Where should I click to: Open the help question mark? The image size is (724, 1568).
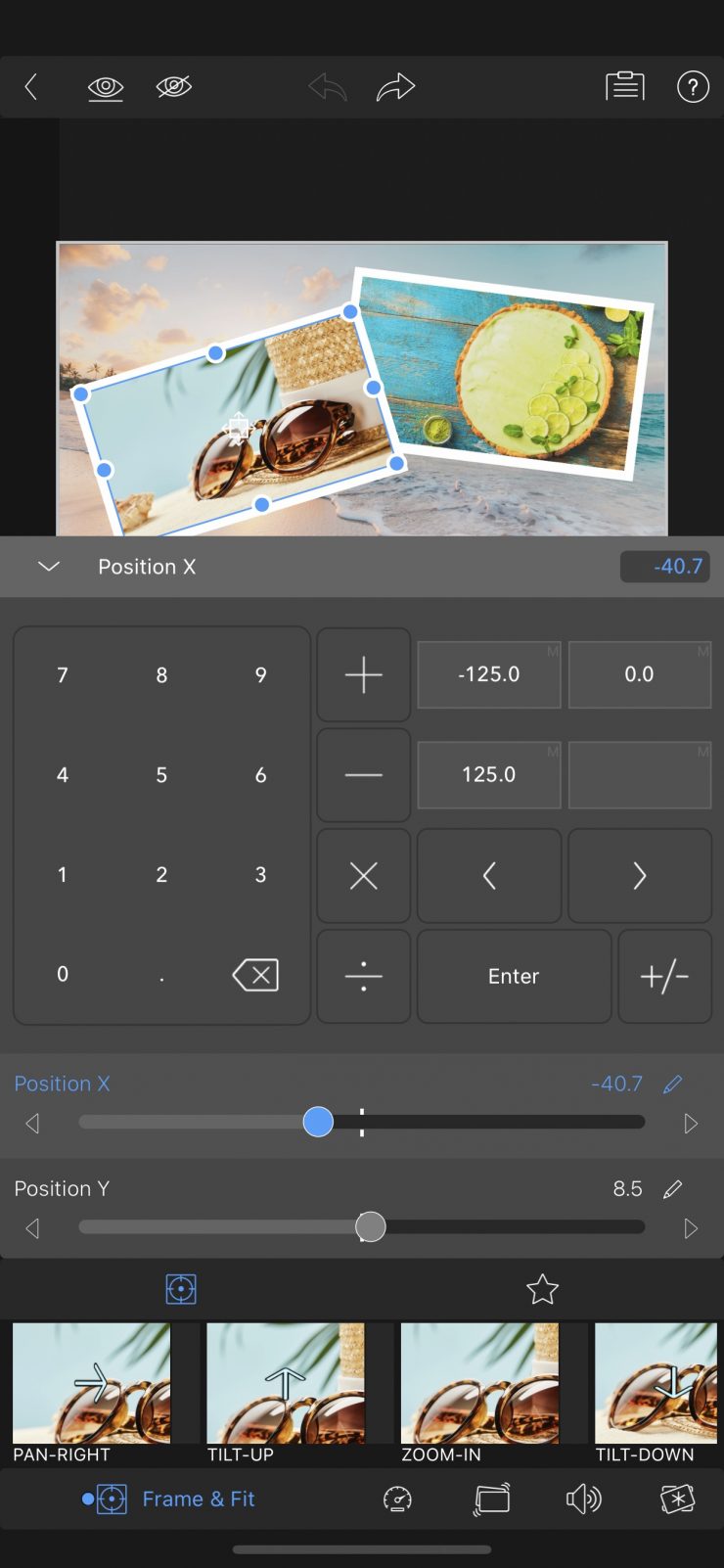click(693, 87)
